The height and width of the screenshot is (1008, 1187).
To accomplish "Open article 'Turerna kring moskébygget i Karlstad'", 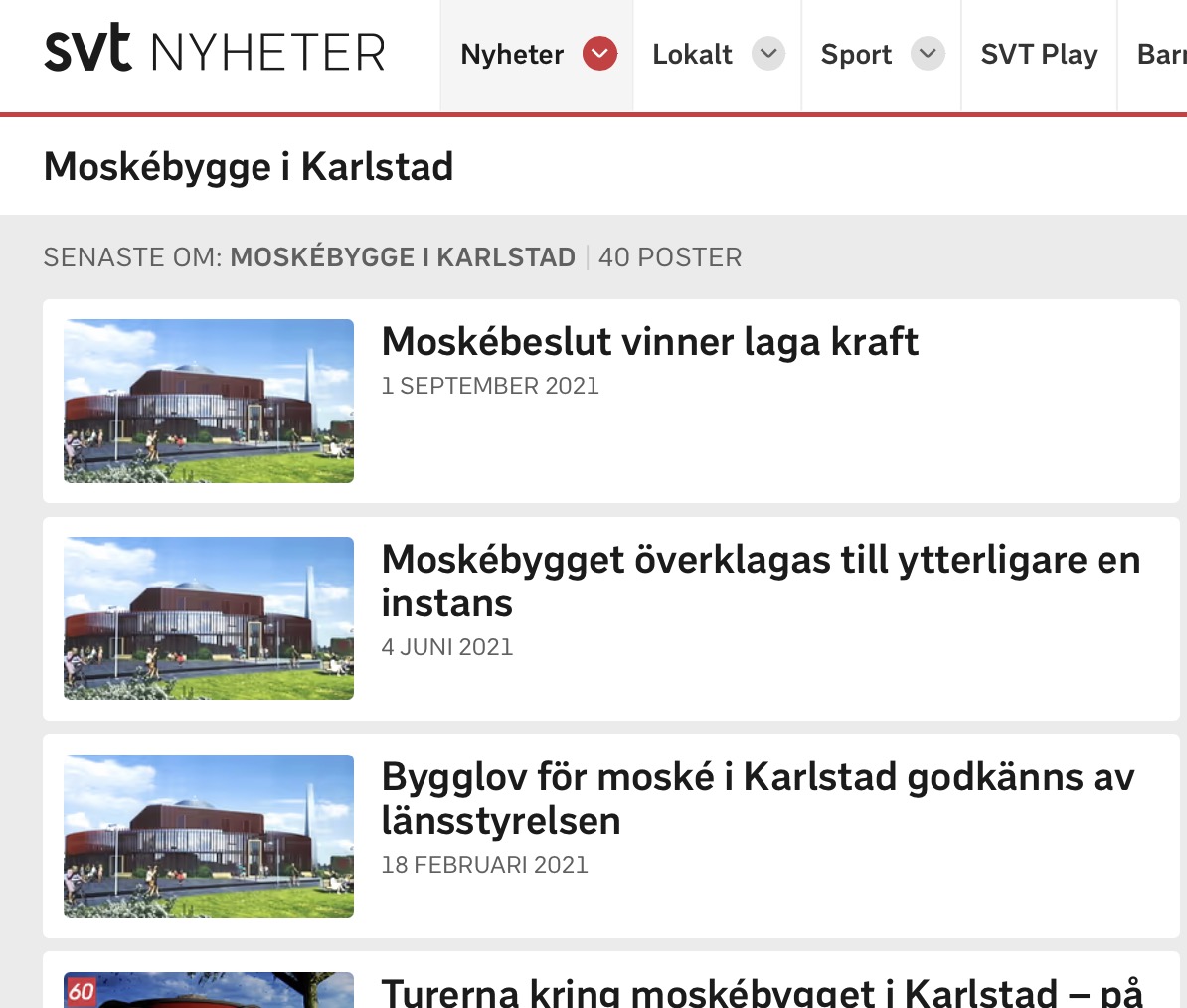I will [x=762, y=992].
